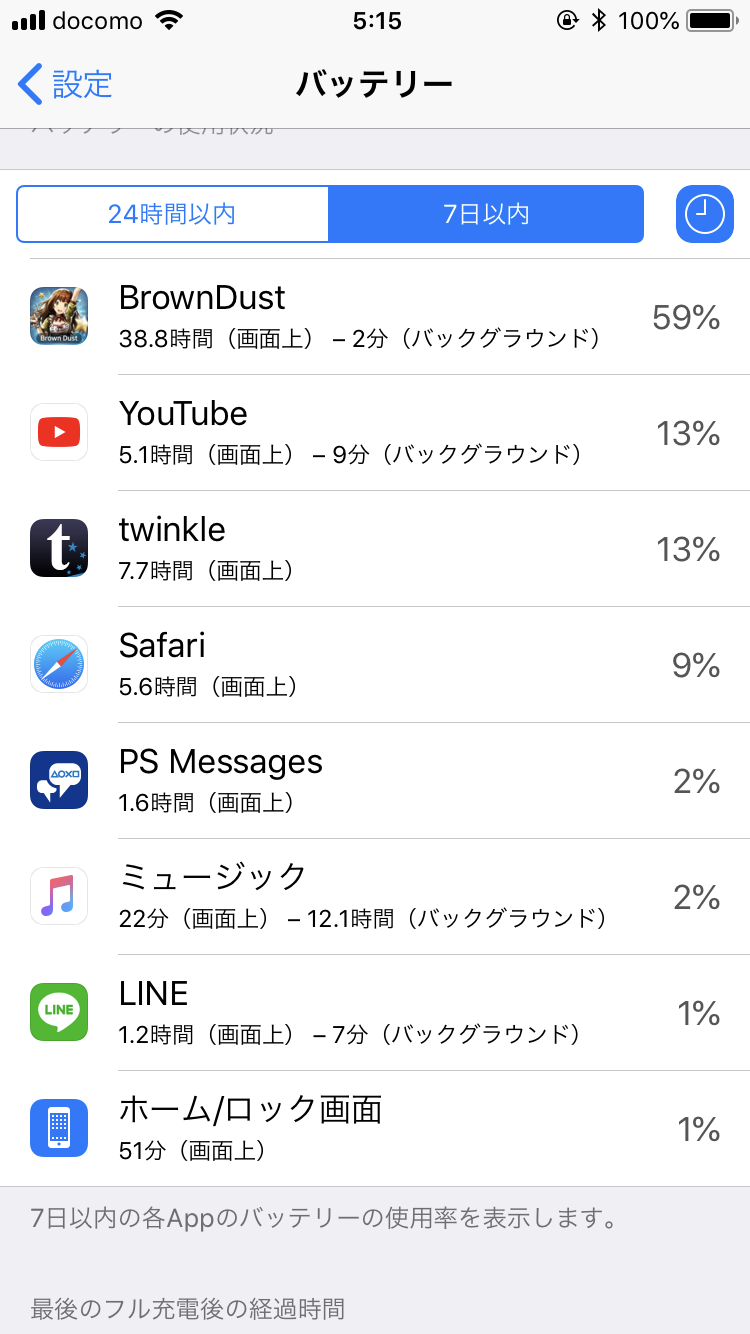Tap the ホーム/ロック画面 row
750x1334 pixels.
(x=375, y=1129)
